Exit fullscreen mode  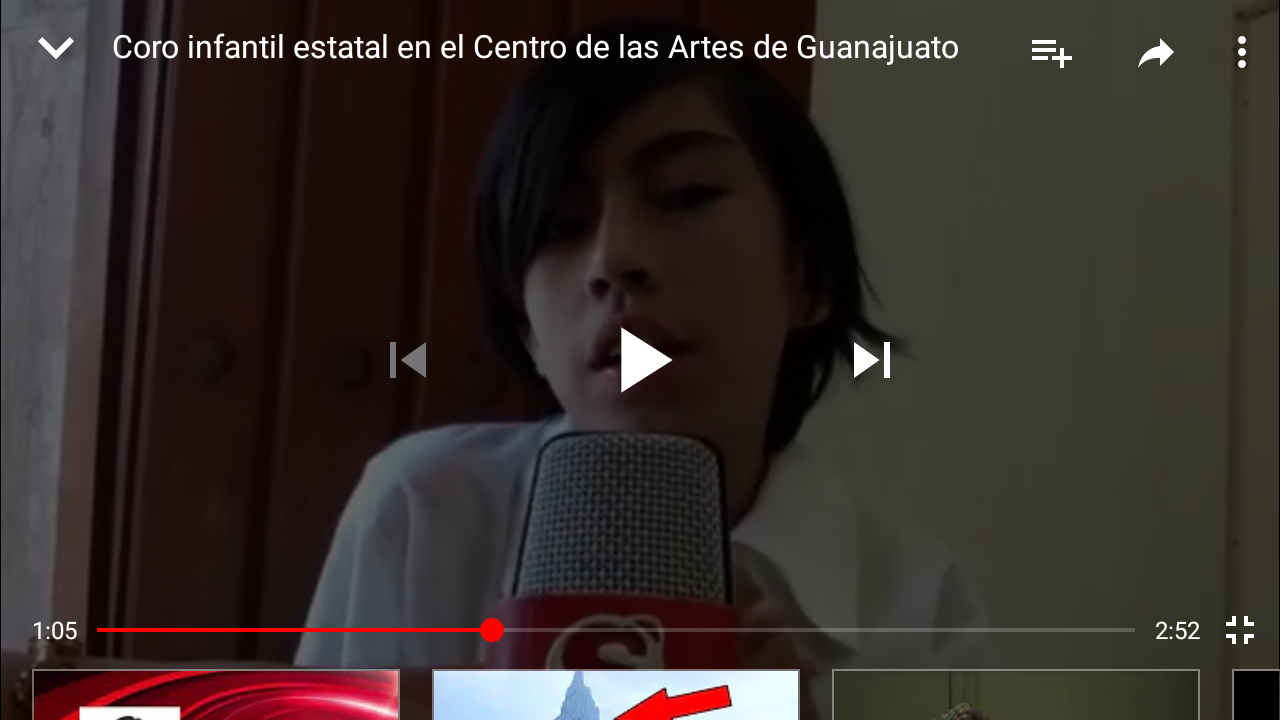pos(1240,630)
